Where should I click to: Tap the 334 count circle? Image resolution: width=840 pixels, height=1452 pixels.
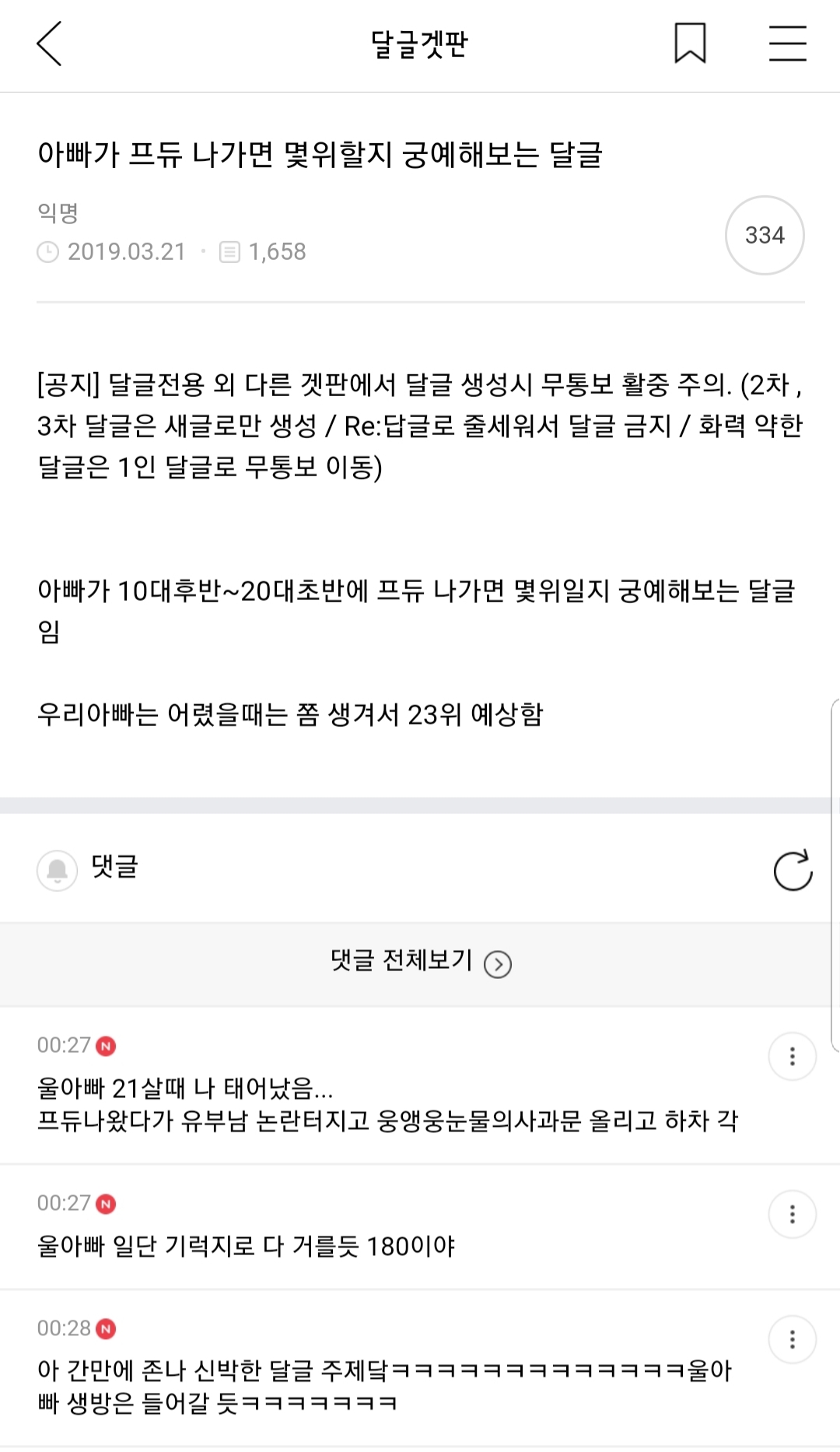pyautogui.click(x=765, y=235)
